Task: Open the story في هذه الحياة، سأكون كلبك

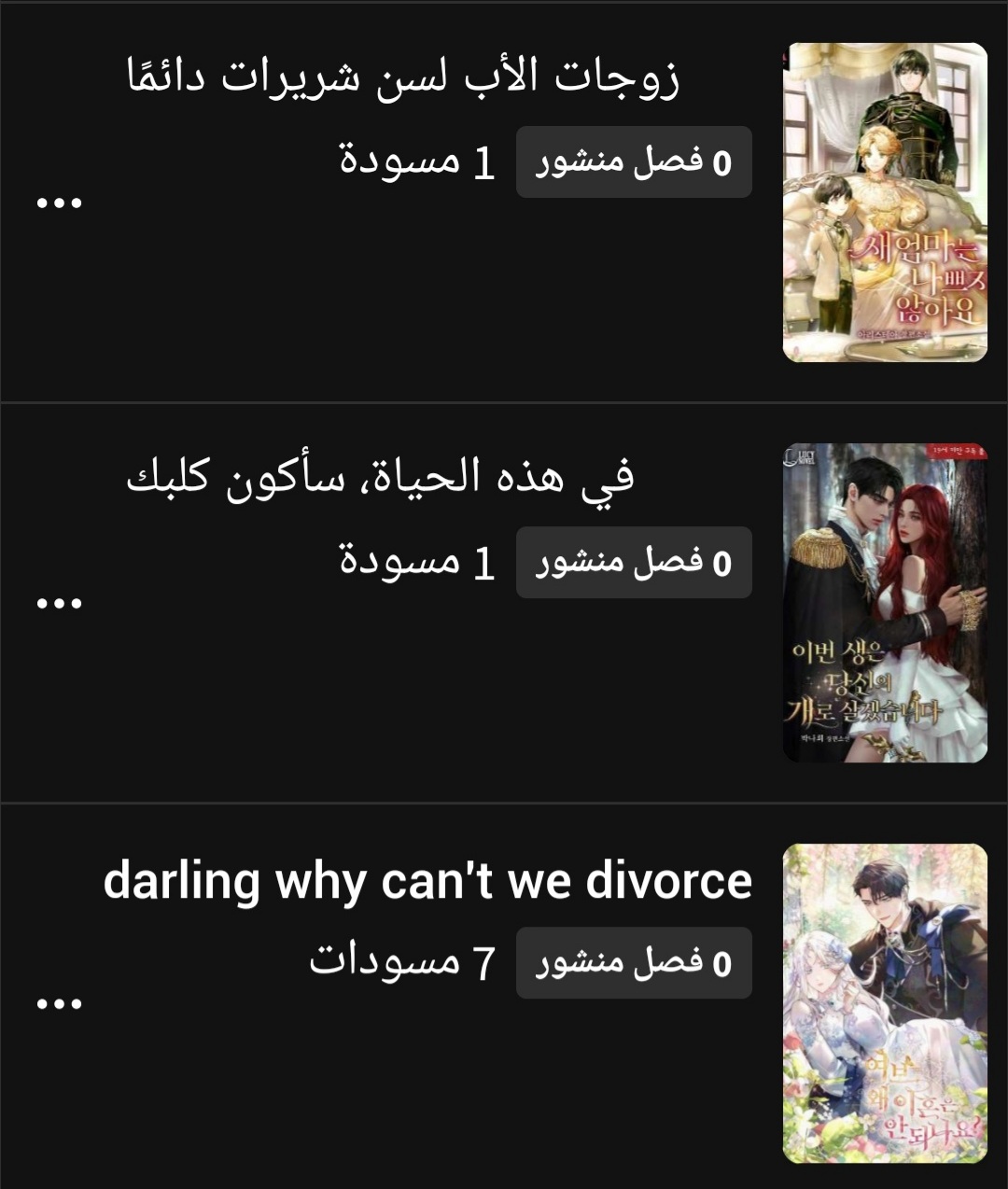Action: coord(381,477)
